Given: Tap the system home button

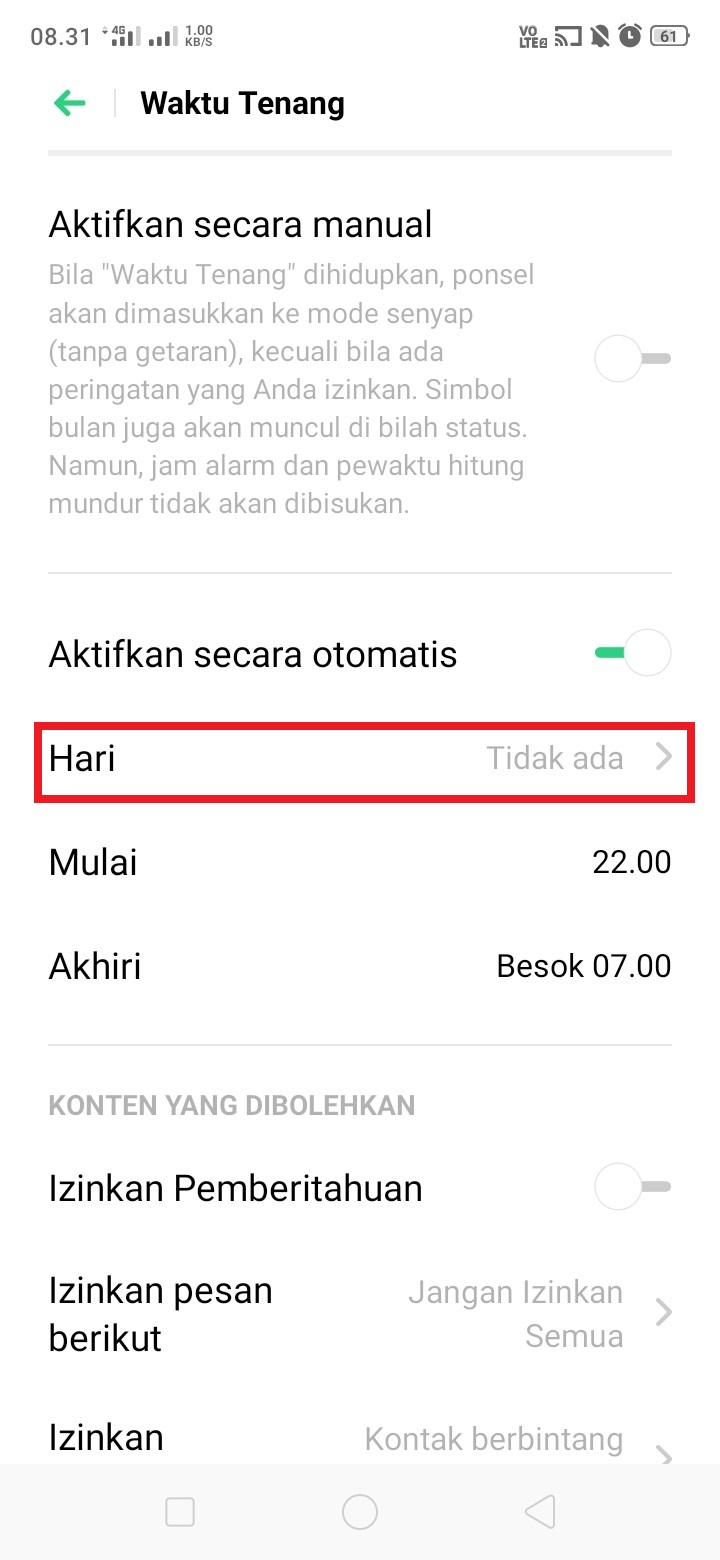Looking at the screenshot, I should coord(360,1512).
